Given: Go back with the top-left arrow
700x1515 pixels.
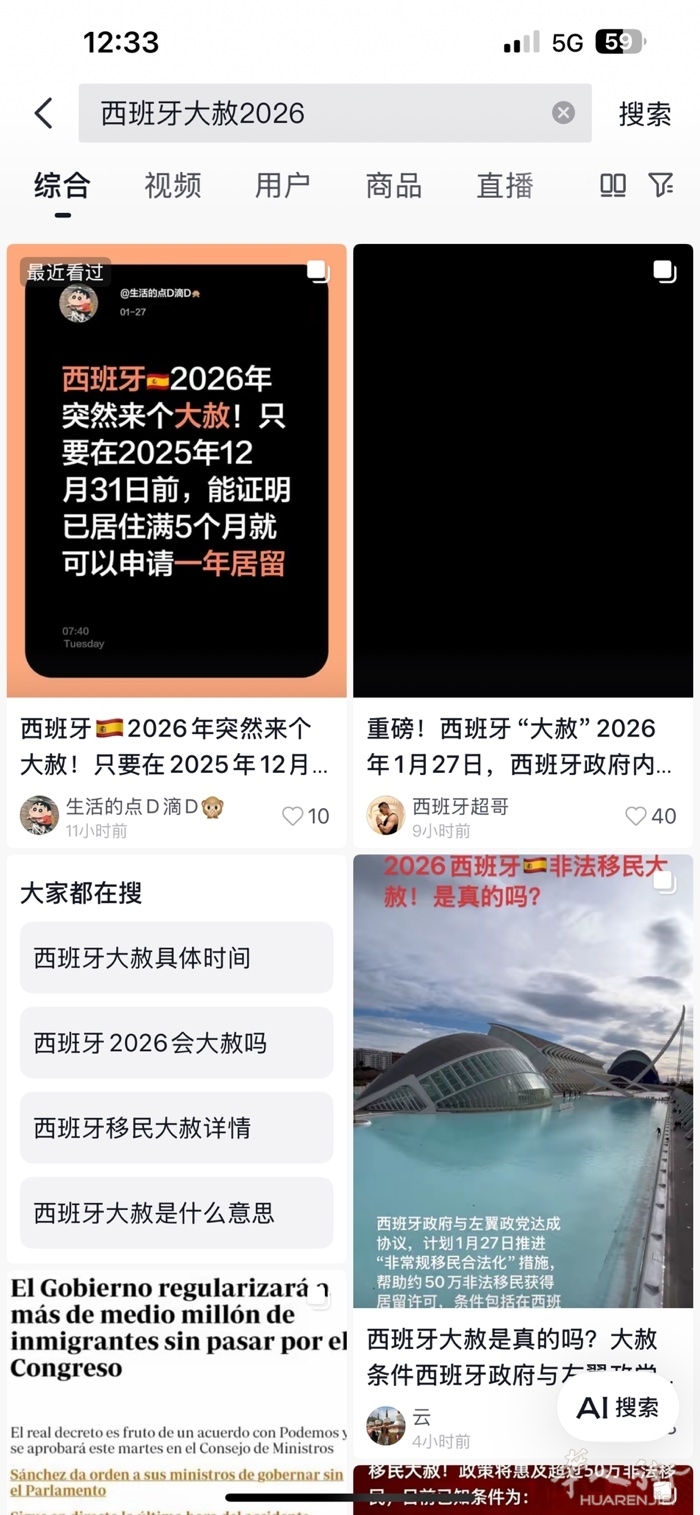Looking at the screenshot, I should (43, 113).
